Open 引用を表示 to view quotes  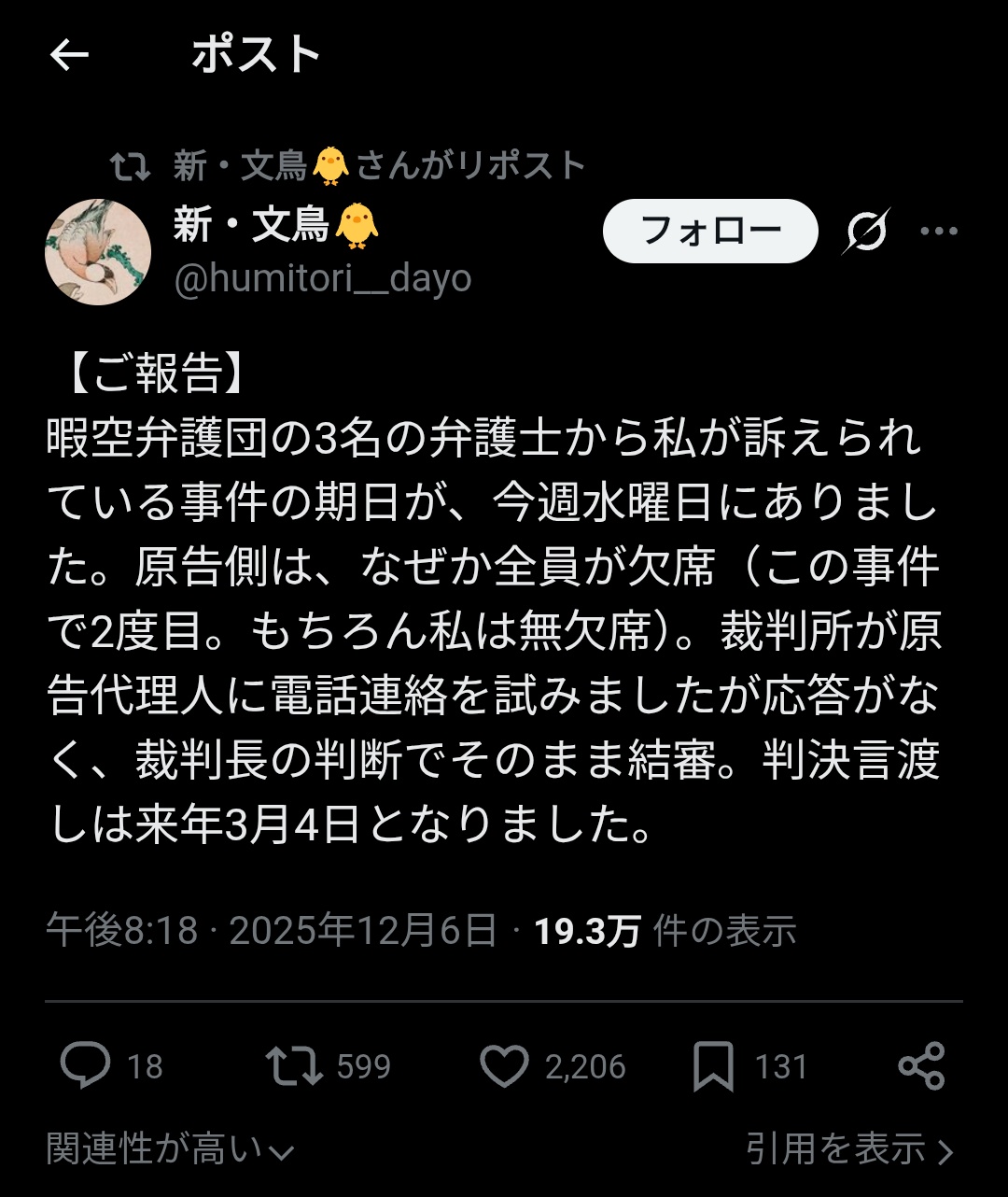coord(849,1149)
